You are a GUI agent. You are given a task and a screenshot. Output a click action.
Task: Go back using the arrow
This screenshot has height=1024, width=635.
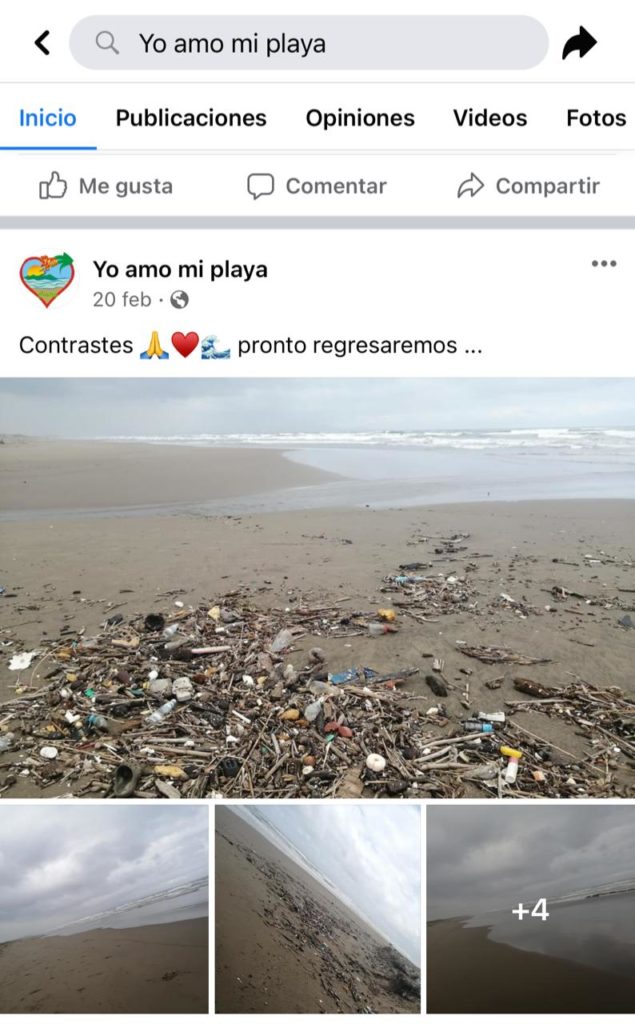[x=42, y=42]
